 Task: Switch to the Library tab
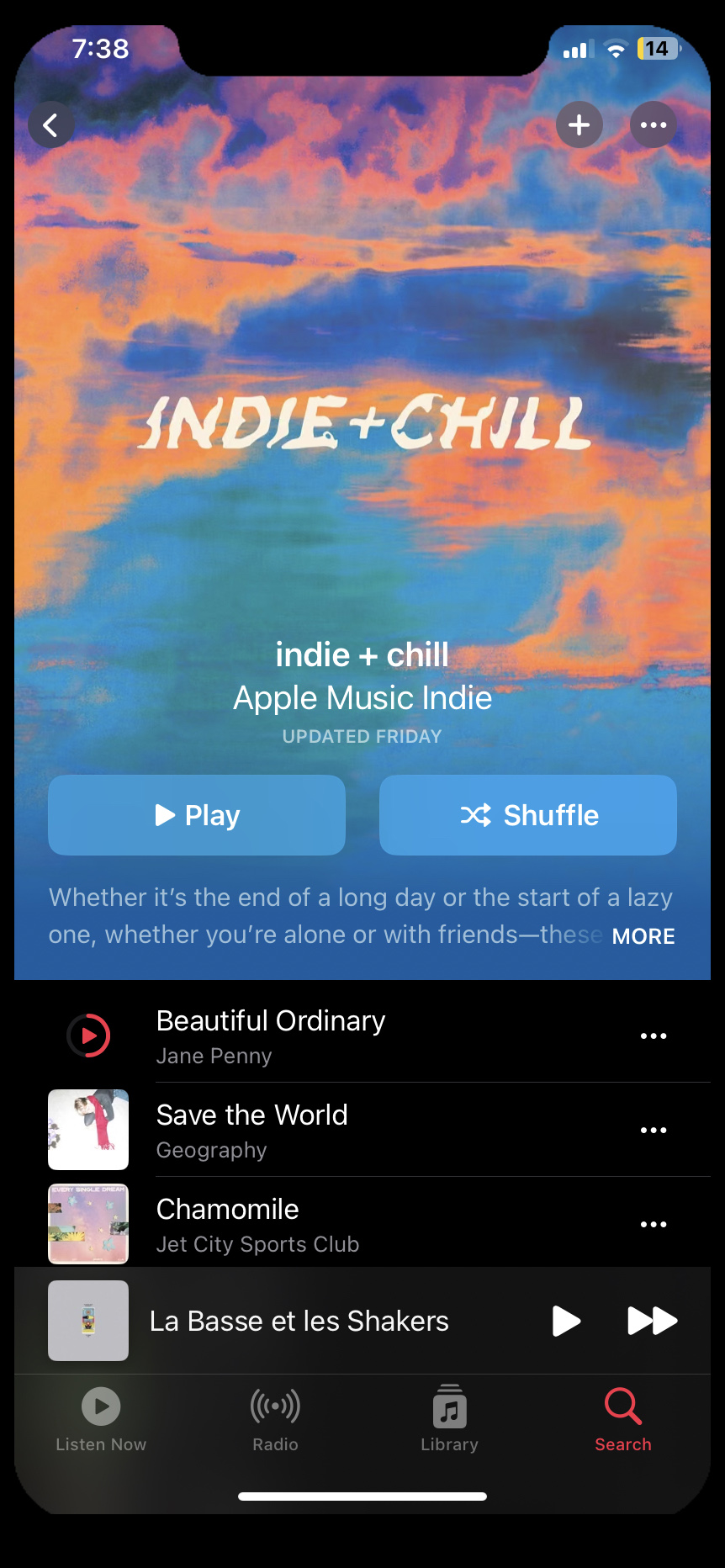click(x=449, y=1420)
